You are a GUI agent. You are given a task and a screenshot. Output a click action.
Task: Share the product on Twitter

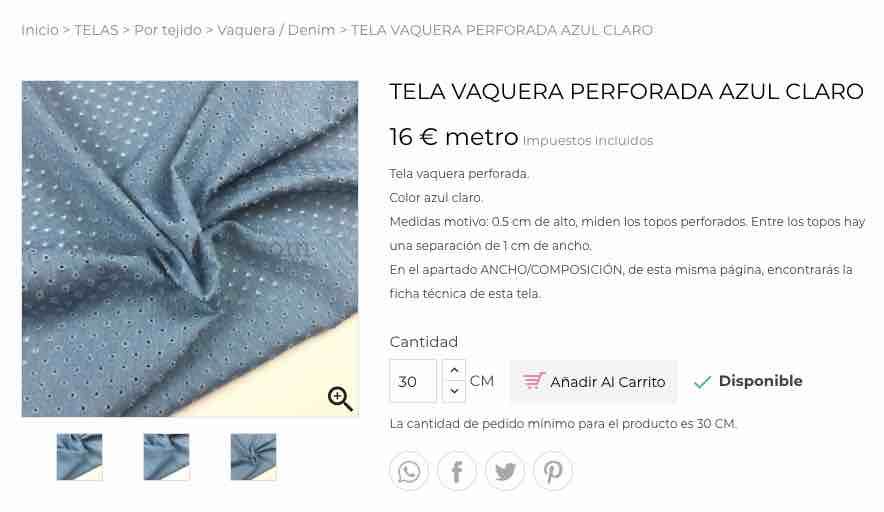point(505,471)
